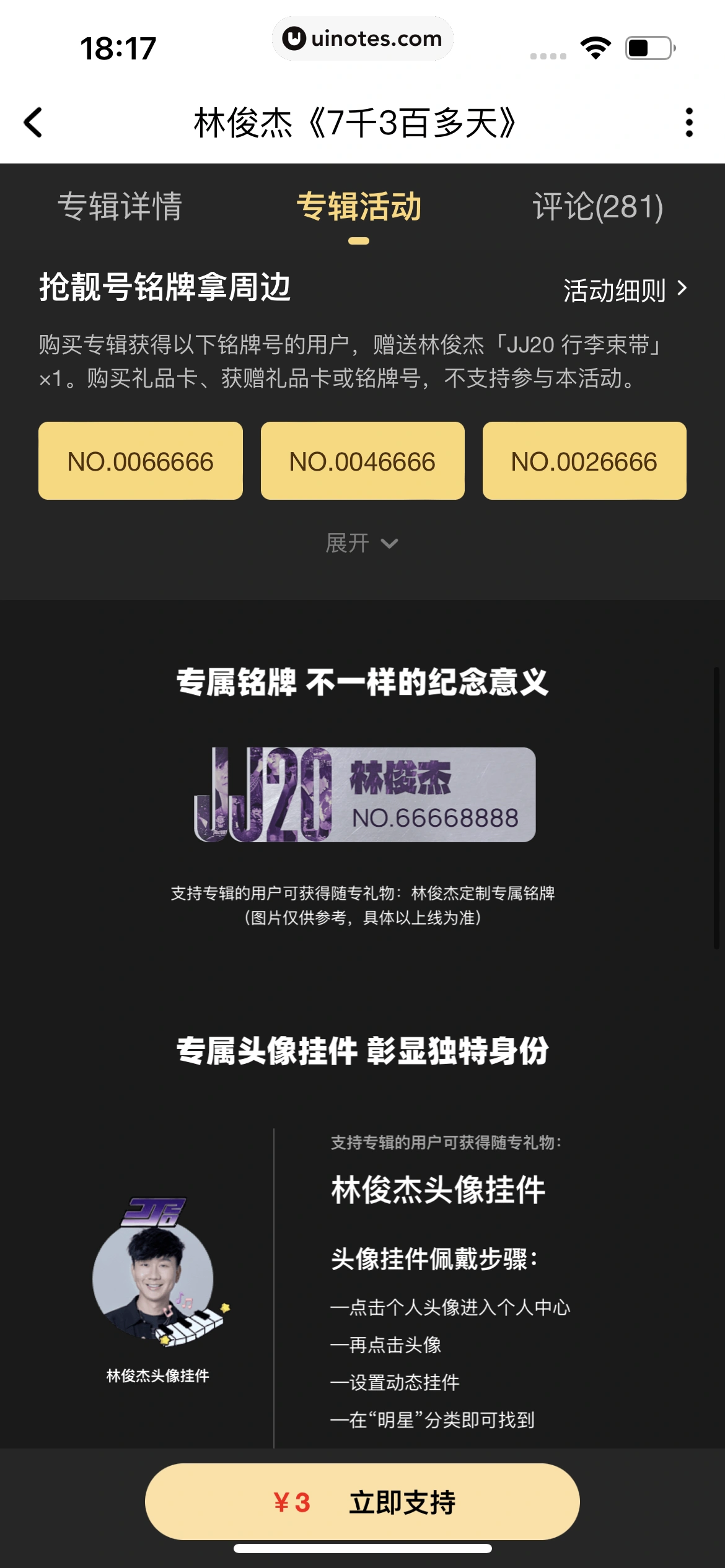Screen dimensions: 725x1568
Task: Tap the NO.0026666 plate number chip
Action: coord(584,461)
